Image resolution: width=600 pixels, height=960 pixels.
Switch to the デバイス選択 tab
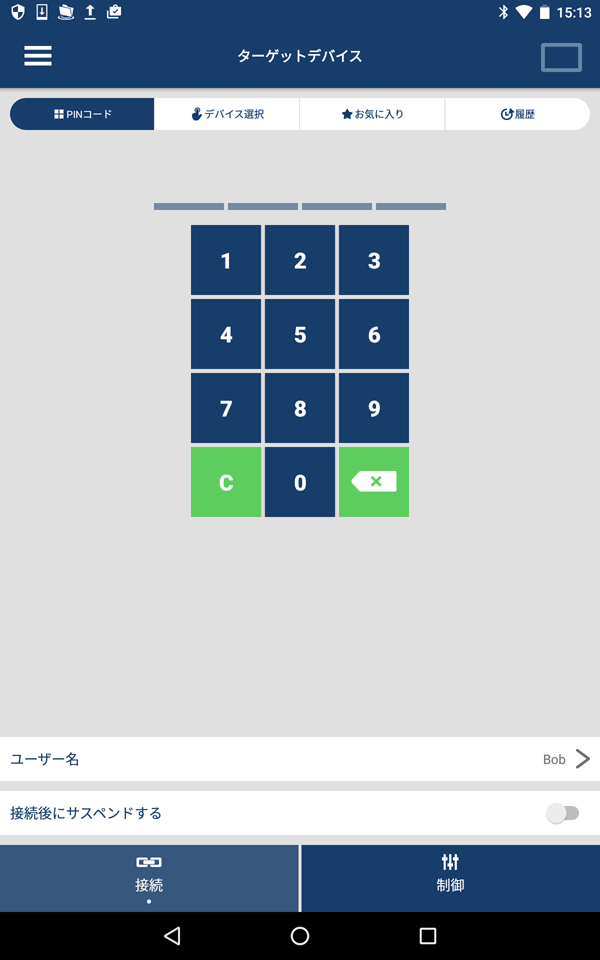(x=227, y=114)
